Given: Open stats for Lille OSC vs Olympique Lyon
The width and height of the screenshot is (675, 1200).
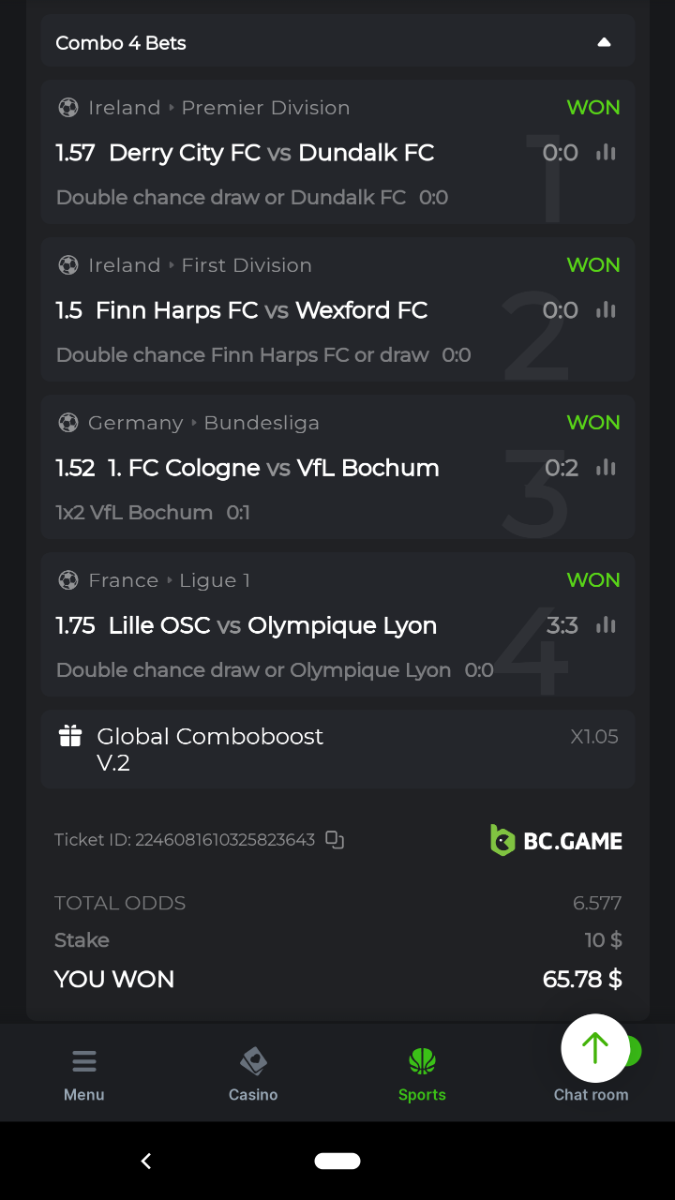Looking at the screenshot, I should pos(605,626).
